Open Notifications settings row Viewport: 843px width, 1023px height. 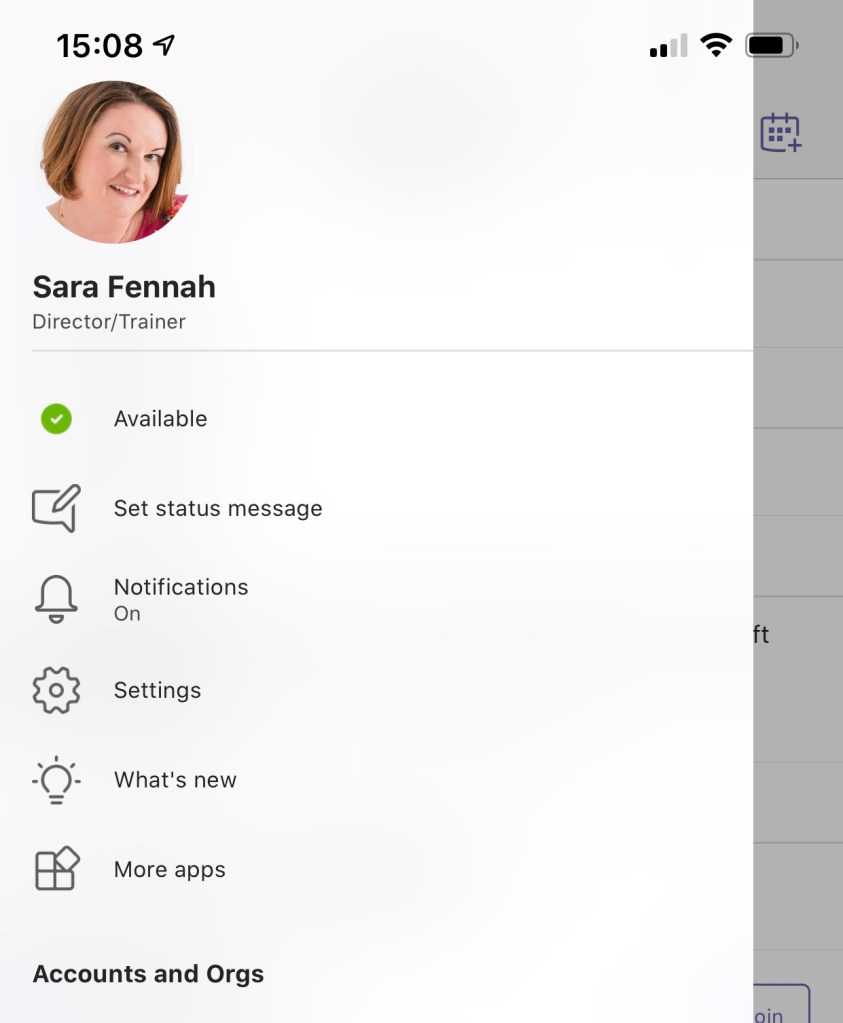(x=180, y=598)
